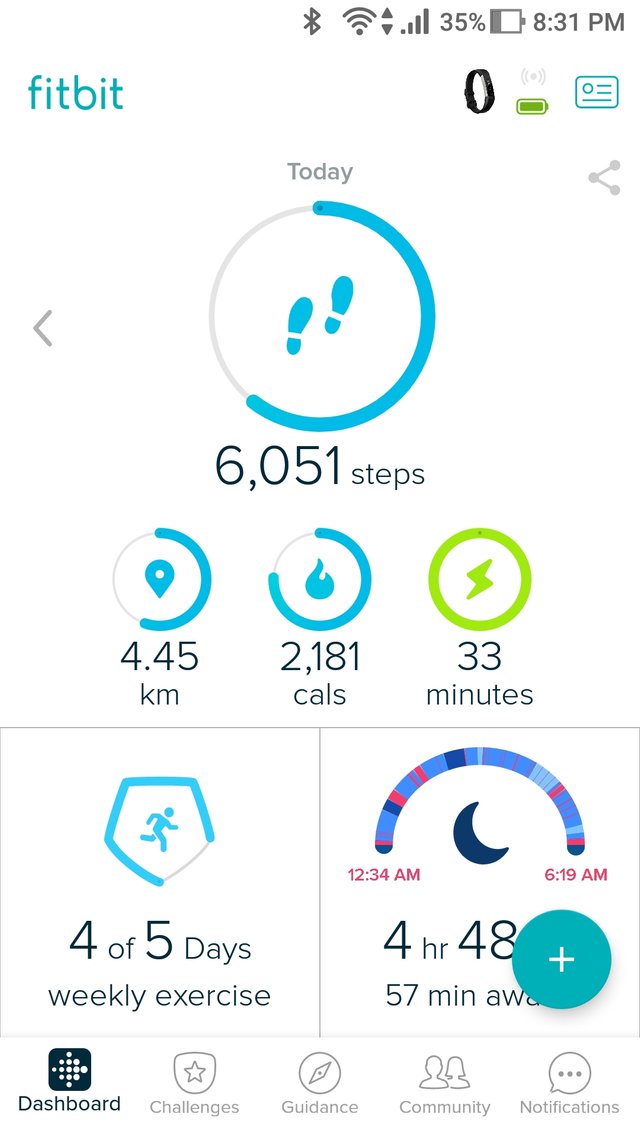This screenshot has height=1138, width=640.
Task: Tap the plus floating action button
Action: pos(561,959)
